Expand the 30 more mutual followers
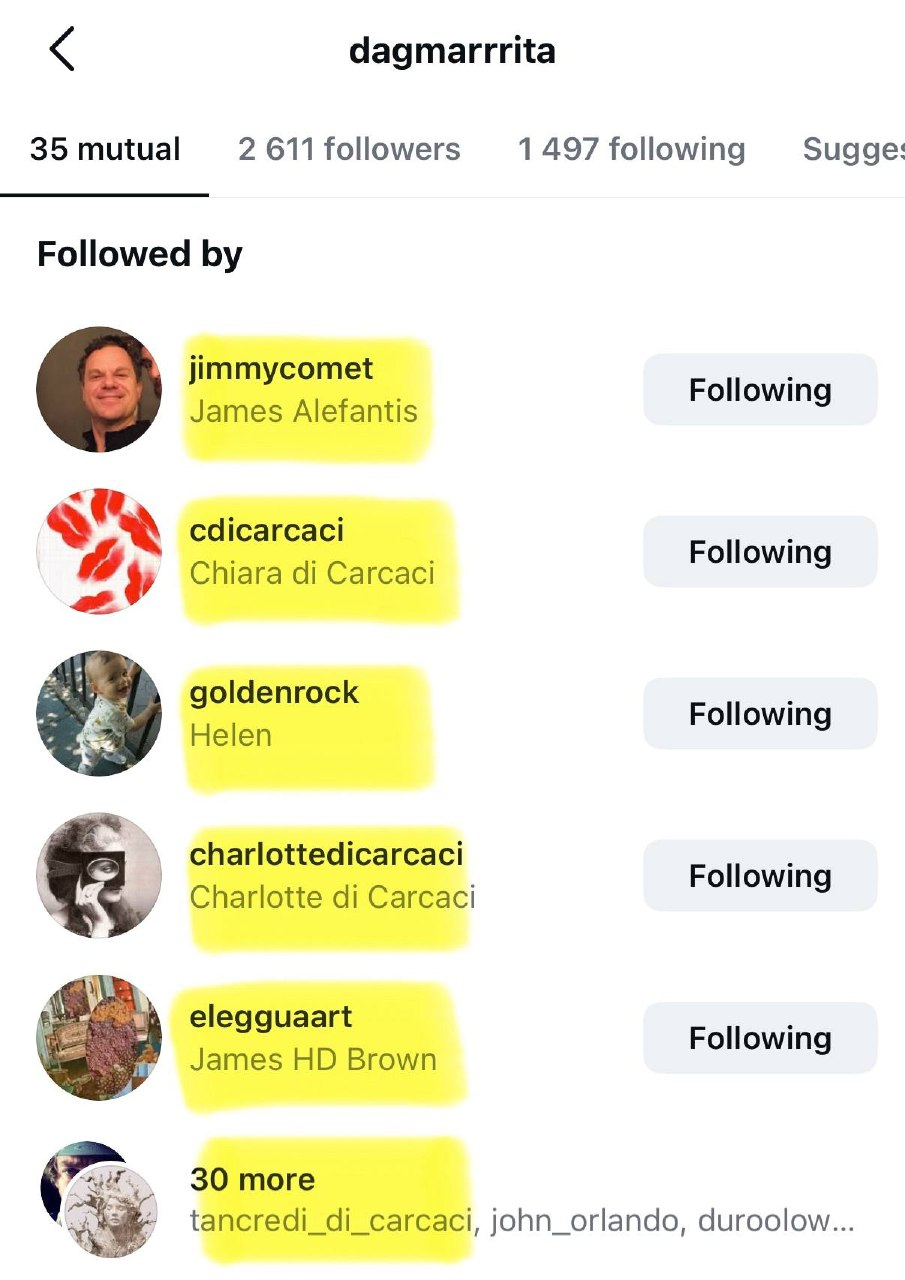 [252, 1180]
